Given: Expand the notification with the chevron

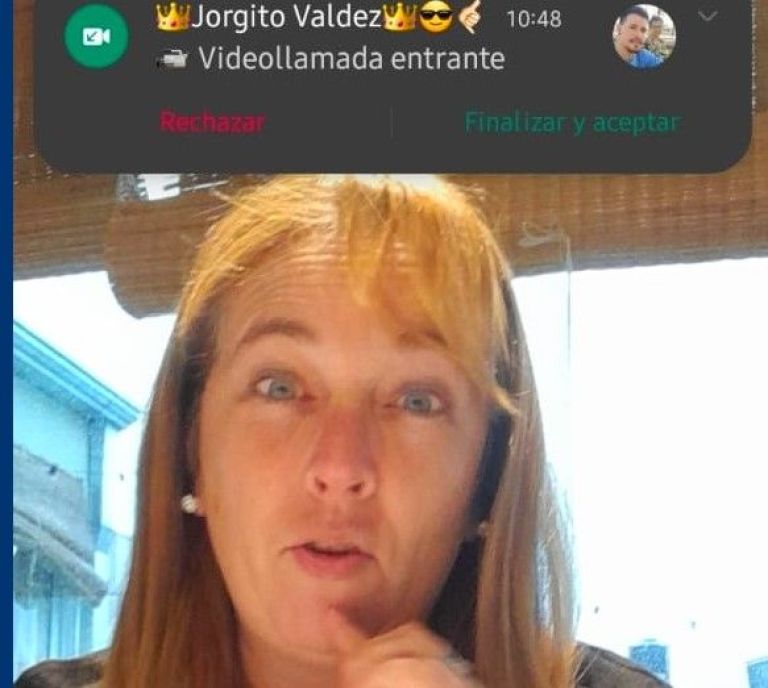Looking at the screenshot, I should [708, 17].
